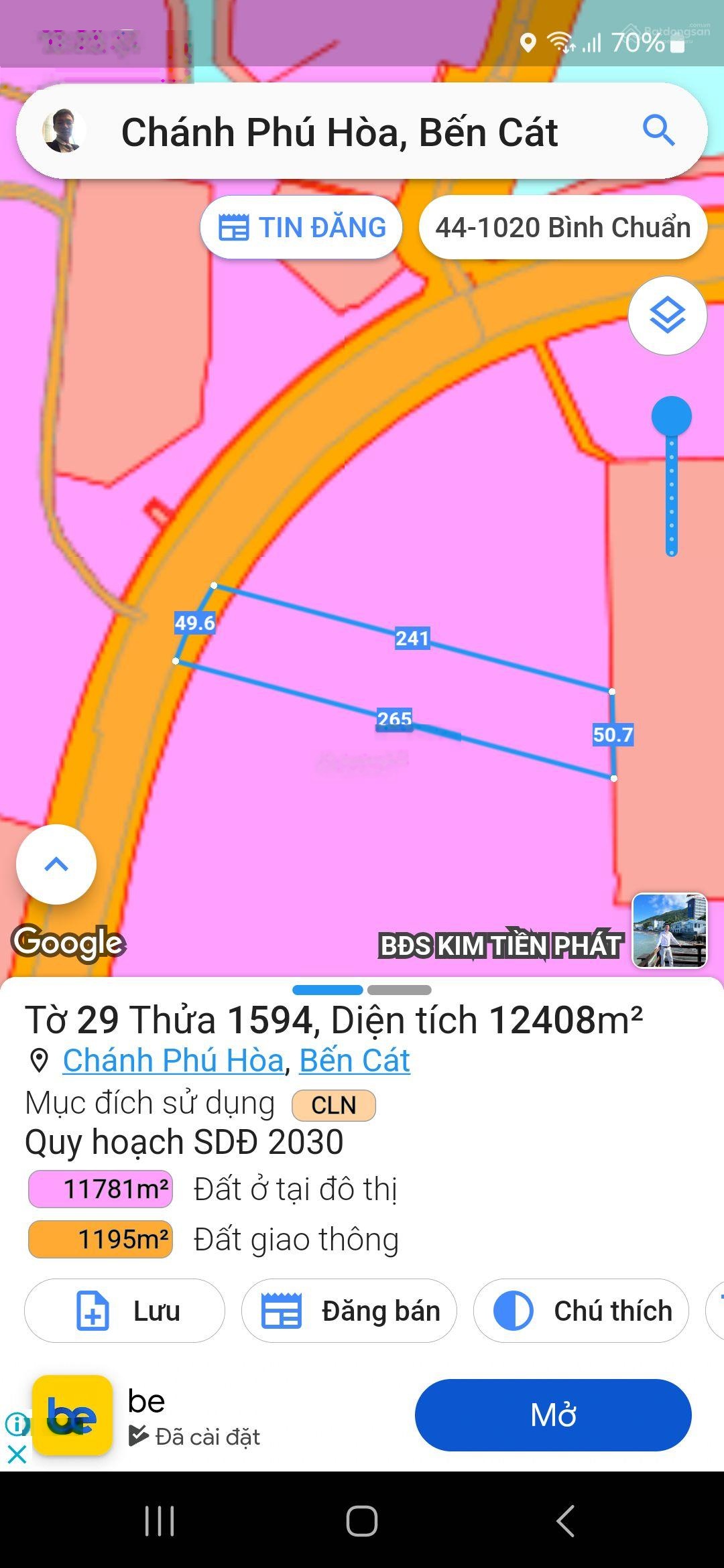724x1568 pixels.
Task: Open the profile avatar in search bar
Action: click(x=64, y=131)
